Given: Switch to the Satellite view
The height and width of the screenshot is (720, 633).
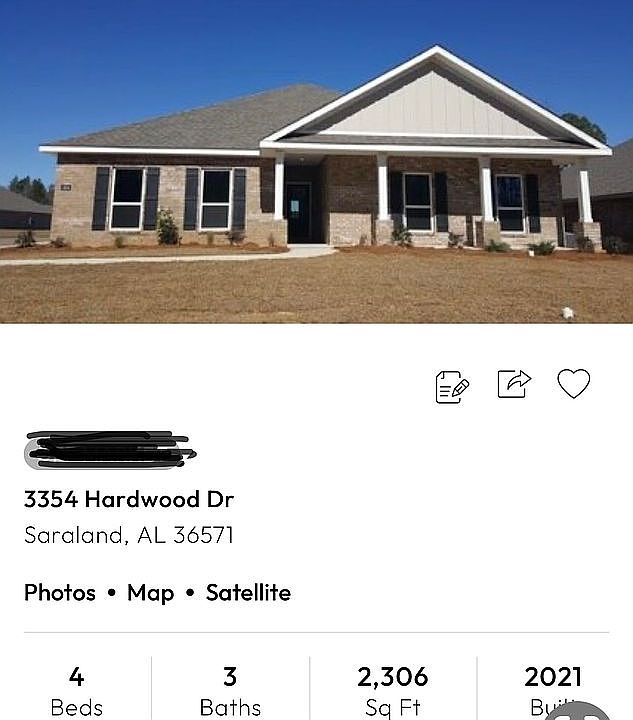Looking at the screenshot, I should click(248, 592).
